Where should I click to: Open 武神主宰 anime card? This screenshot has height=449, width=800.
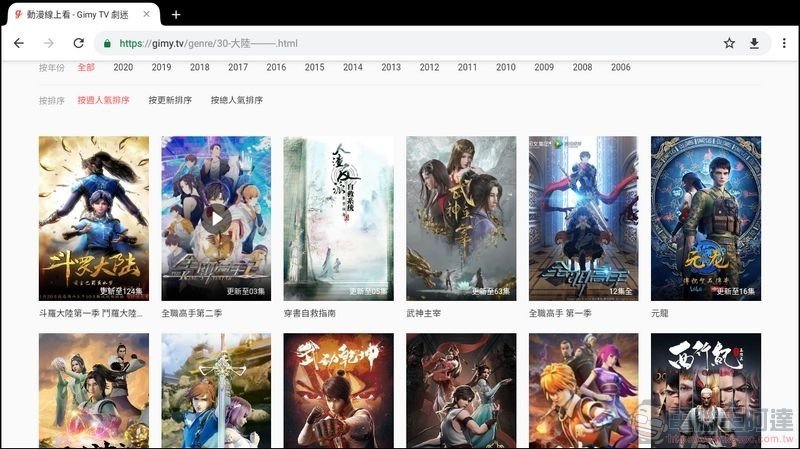(461, 218)
